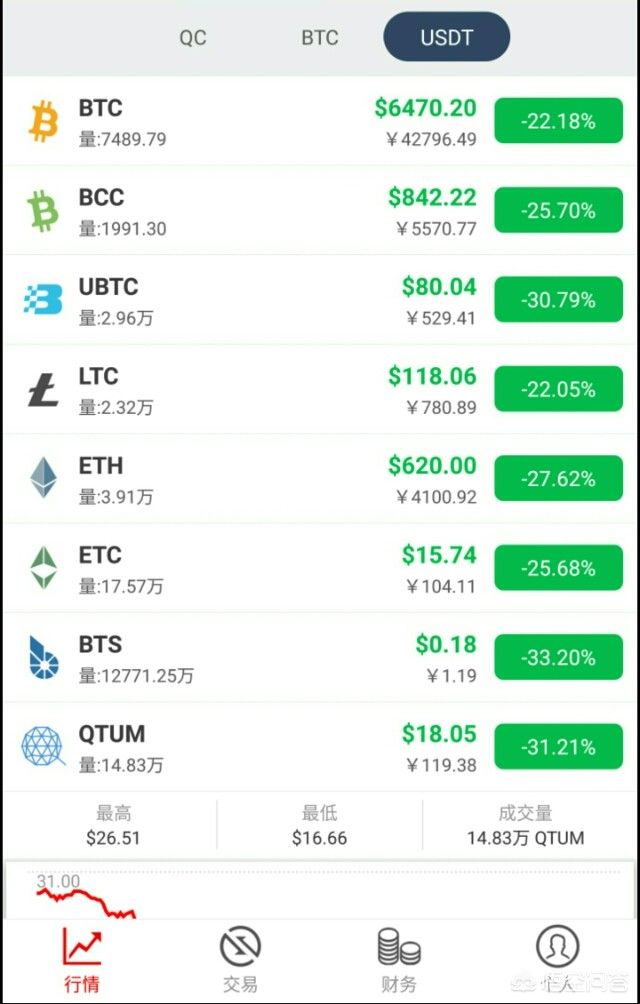View BTS market details

coord(250,658)
